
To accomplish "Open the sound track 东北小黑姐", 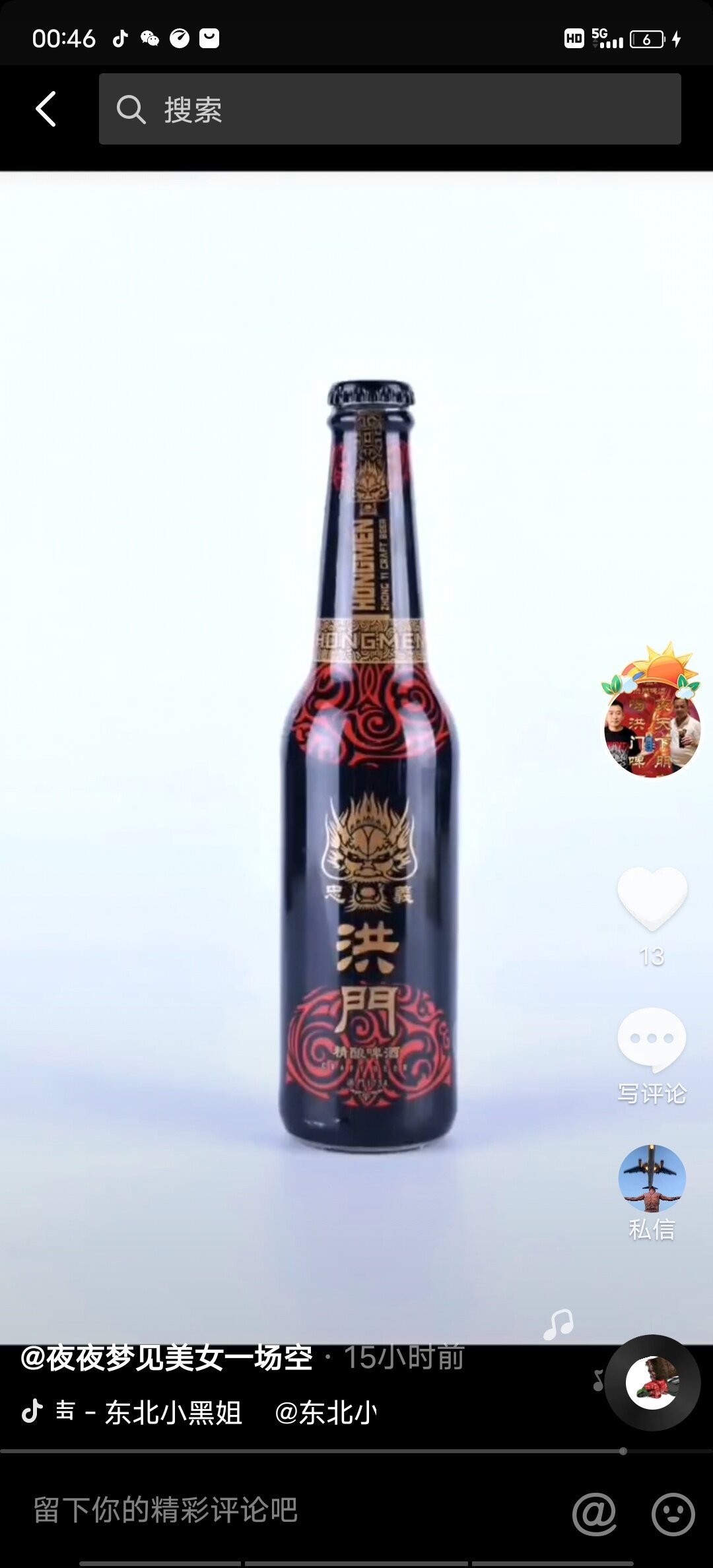I will 173,1412.
